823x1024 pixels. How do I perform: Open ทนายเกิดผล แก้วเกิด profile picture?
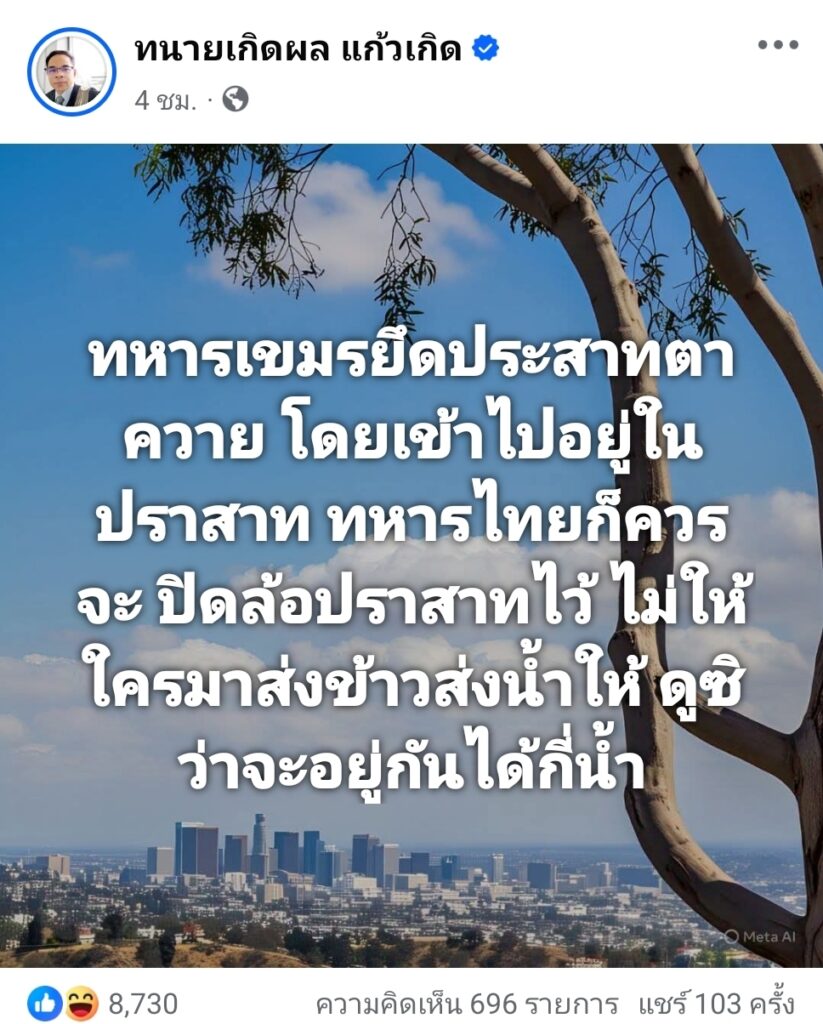[72, 71]
